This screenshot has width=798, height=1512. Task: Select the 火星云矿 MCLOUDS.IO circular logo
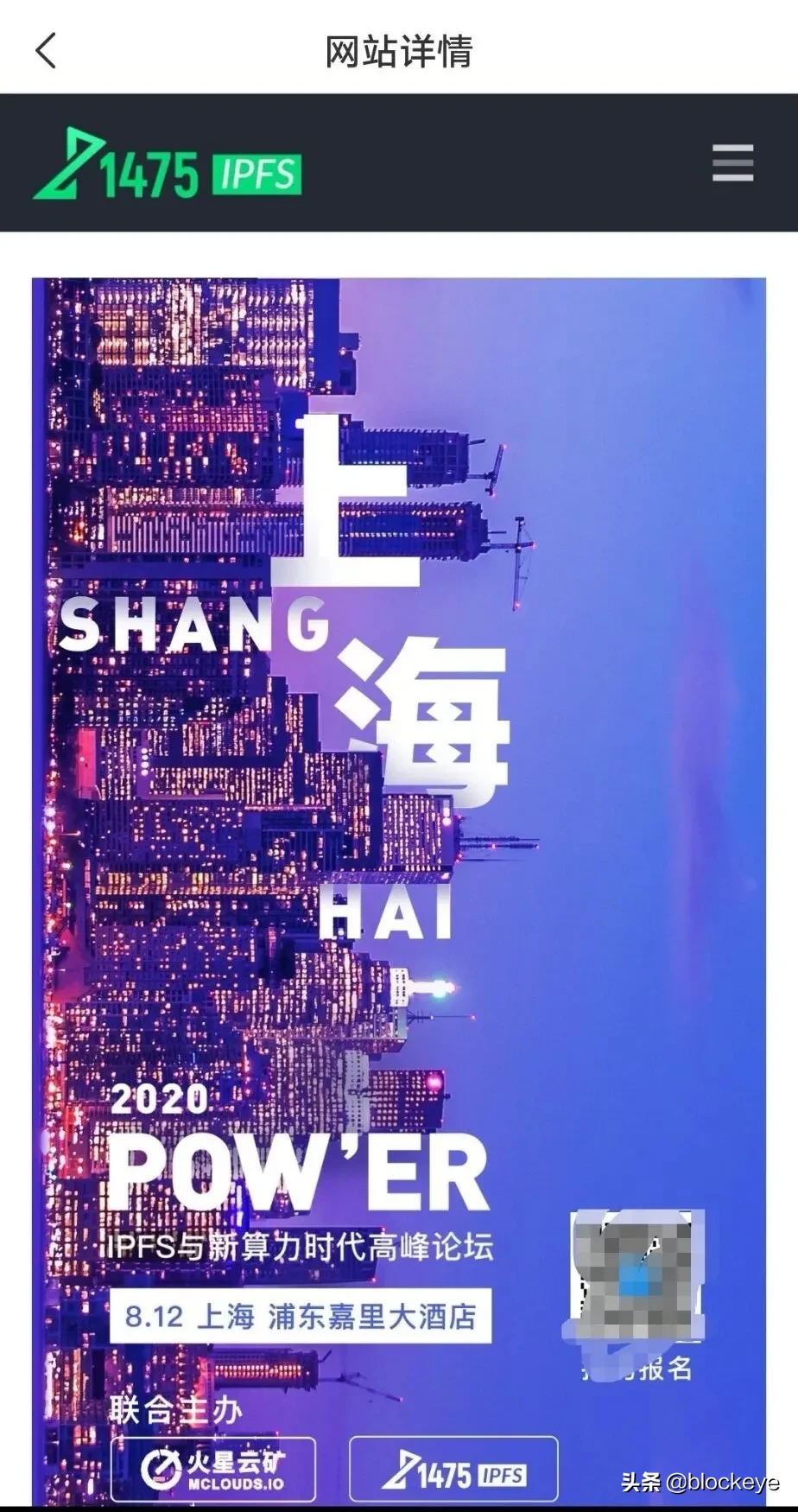click(x=160, y=1466)
